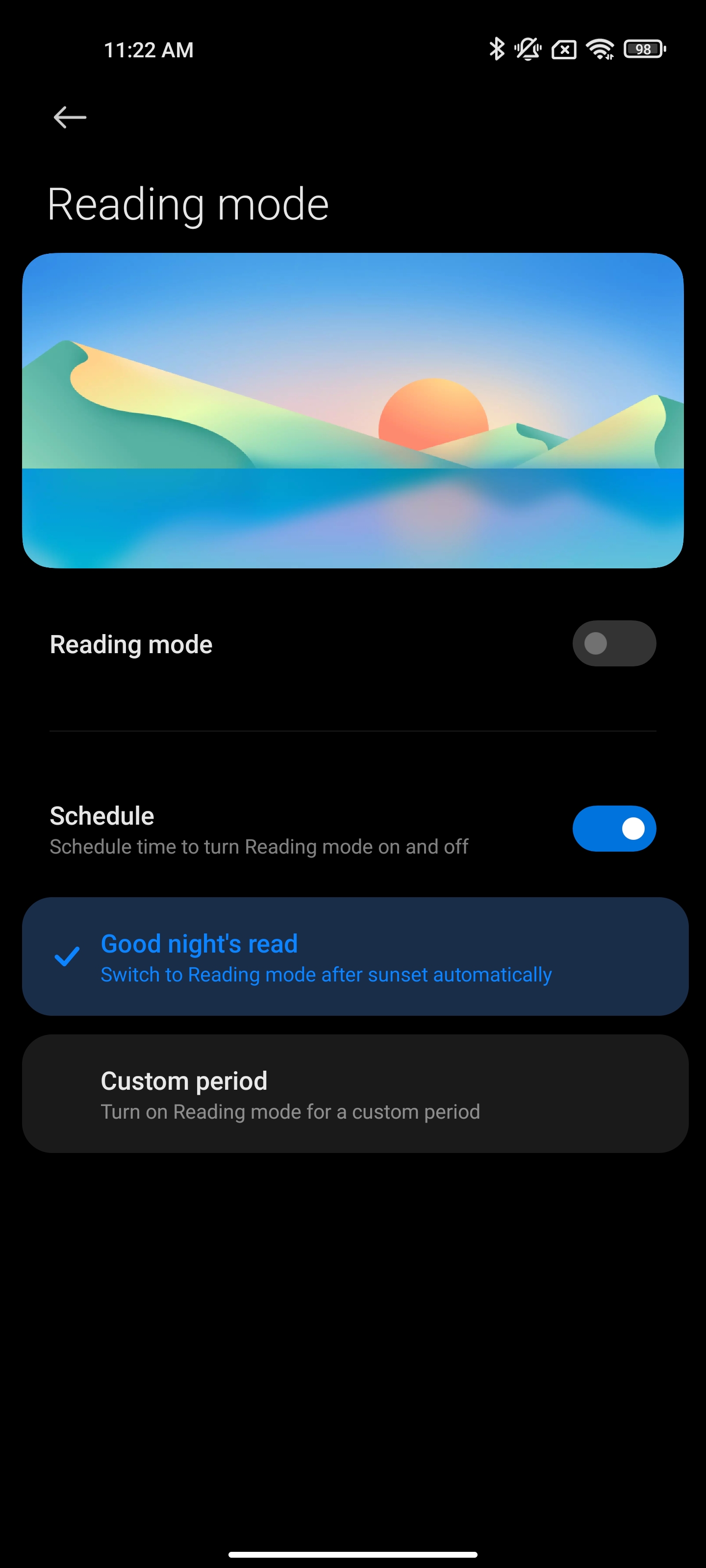This screenshot has height=1568, width=706.
Task: Select the Good night's read option
Action: [x=354, y=956]
